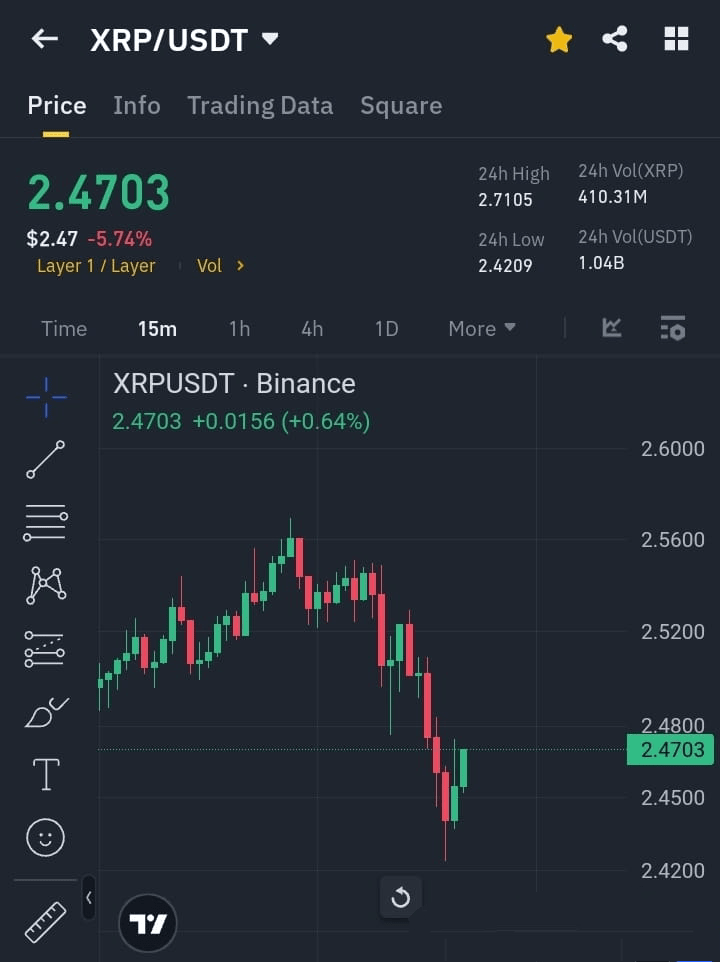Go back using the arrow icon
This screenshot has width=720, height=962.
point(44,39)
